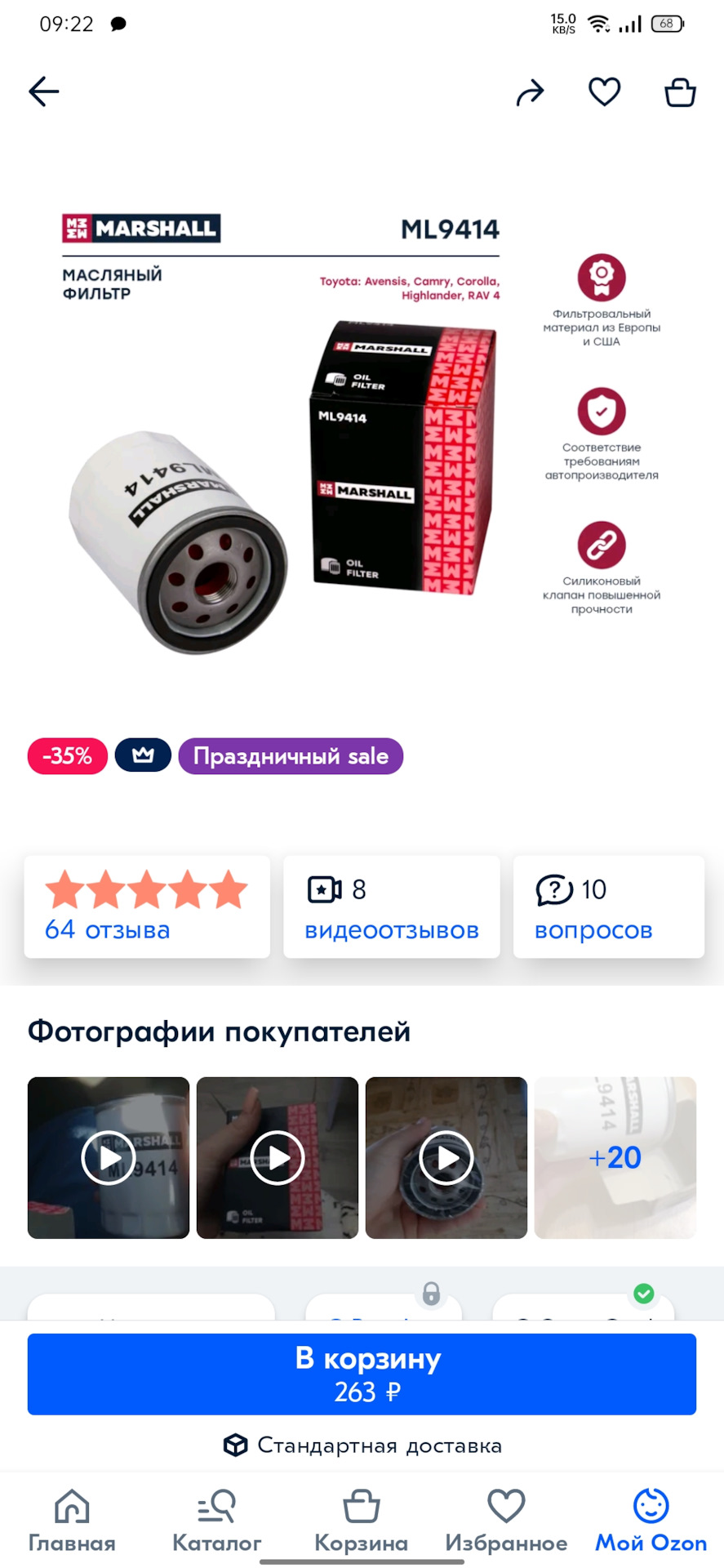Open the 10 вопросов card
Image resolution: width=724 pixels, height=1568 pixels.
coord(608,906)
